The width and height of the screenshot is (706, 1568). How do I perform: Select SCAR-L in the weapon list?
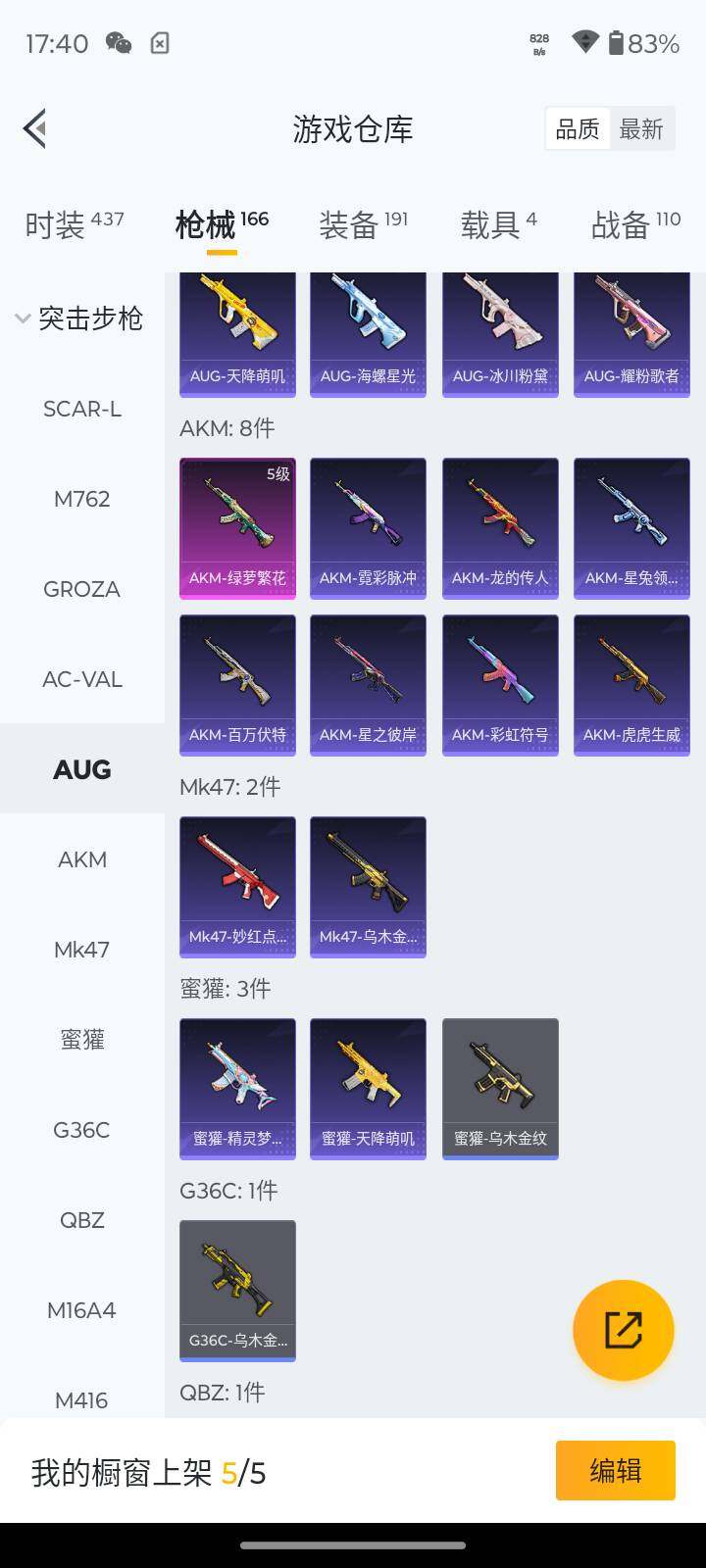pos(82,409)
